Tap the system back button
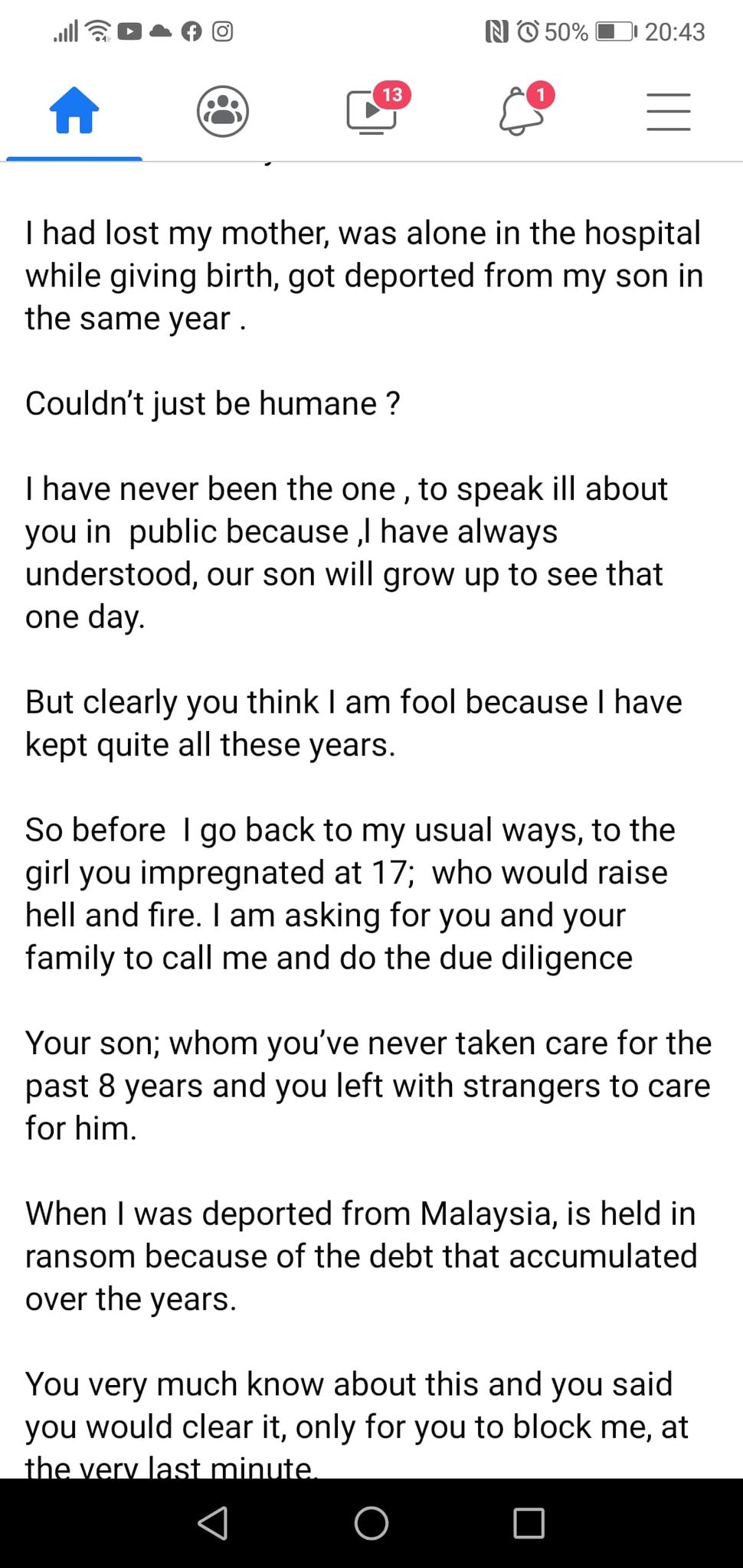743x1568 pixels. point(213,1523)
